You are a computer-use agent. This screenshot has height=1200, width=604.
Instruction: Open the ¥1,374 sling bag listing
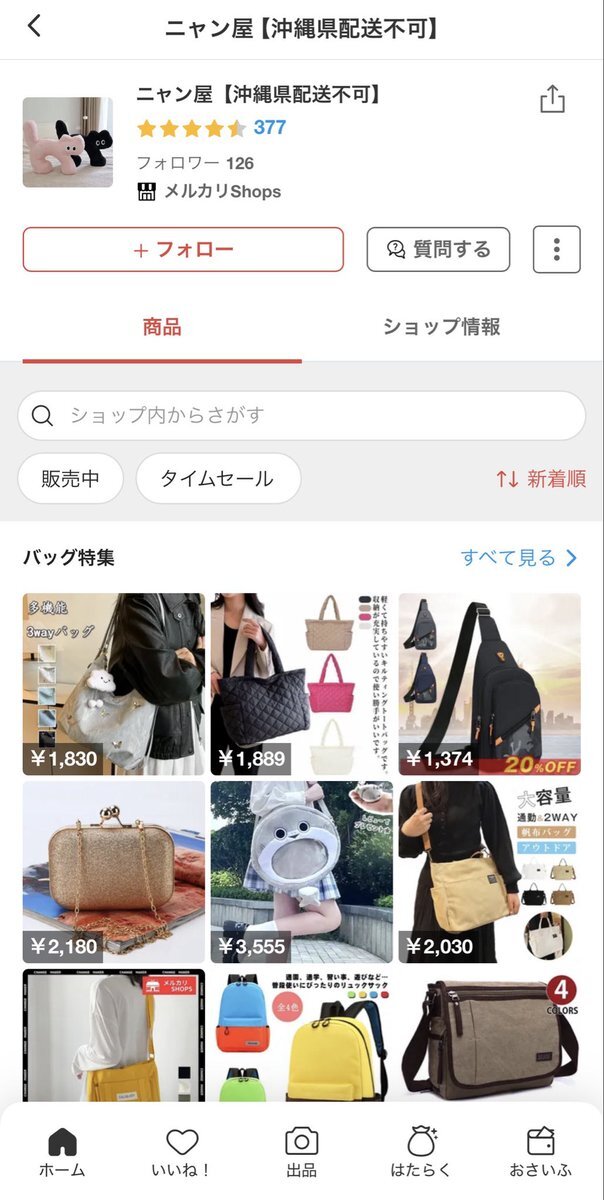(489, 684)
